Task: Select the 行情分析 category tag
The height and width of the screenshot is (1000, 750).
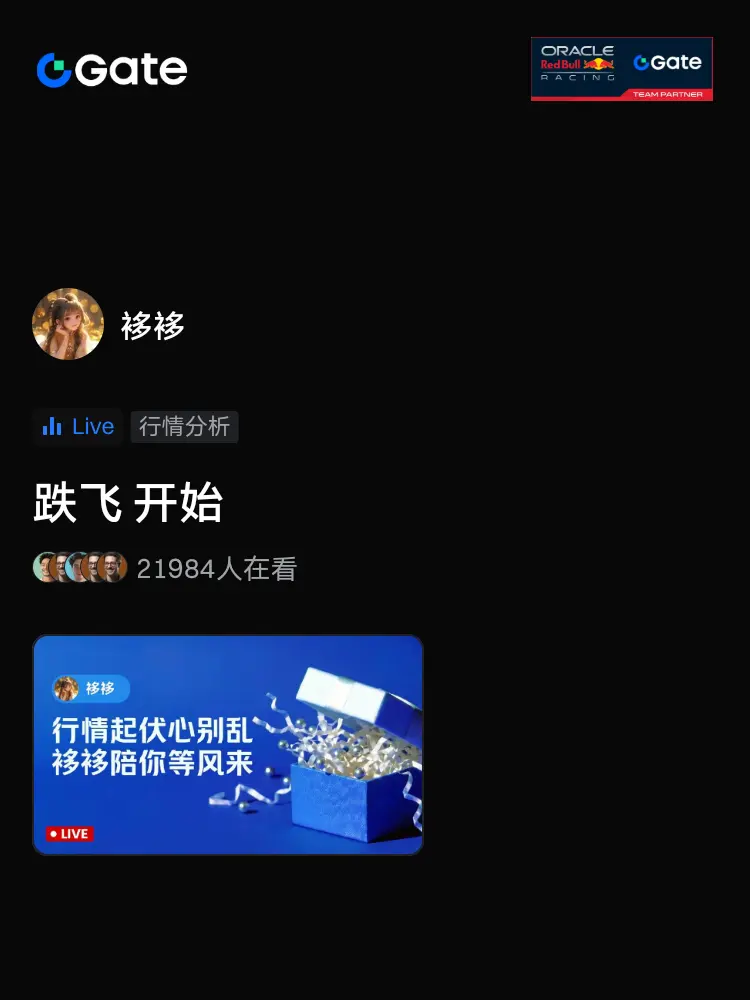Action: click(x=184, y=427)
